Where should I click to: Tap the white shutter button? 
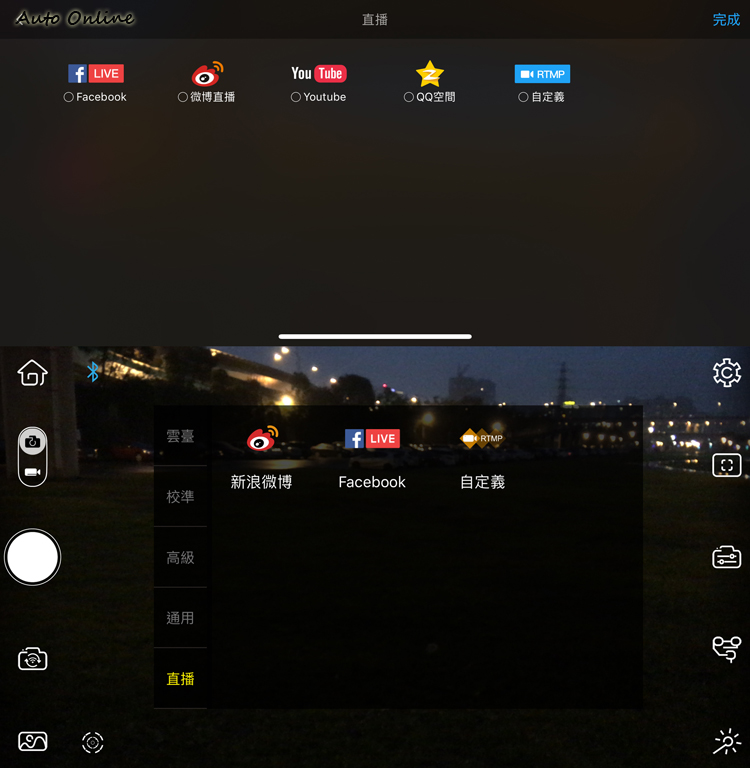32,557
